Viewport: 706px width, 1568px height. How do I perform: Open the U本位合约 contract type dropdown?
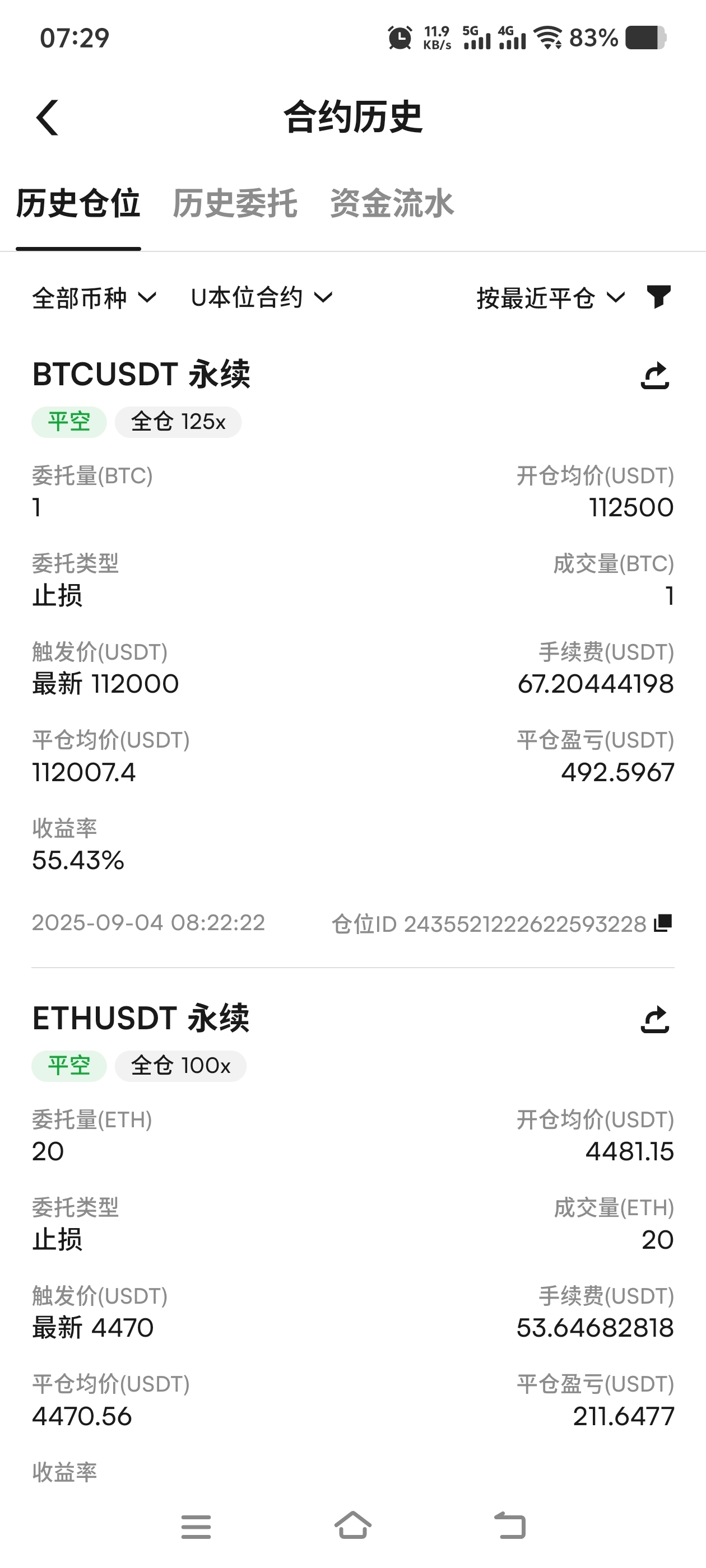point(262,298)
